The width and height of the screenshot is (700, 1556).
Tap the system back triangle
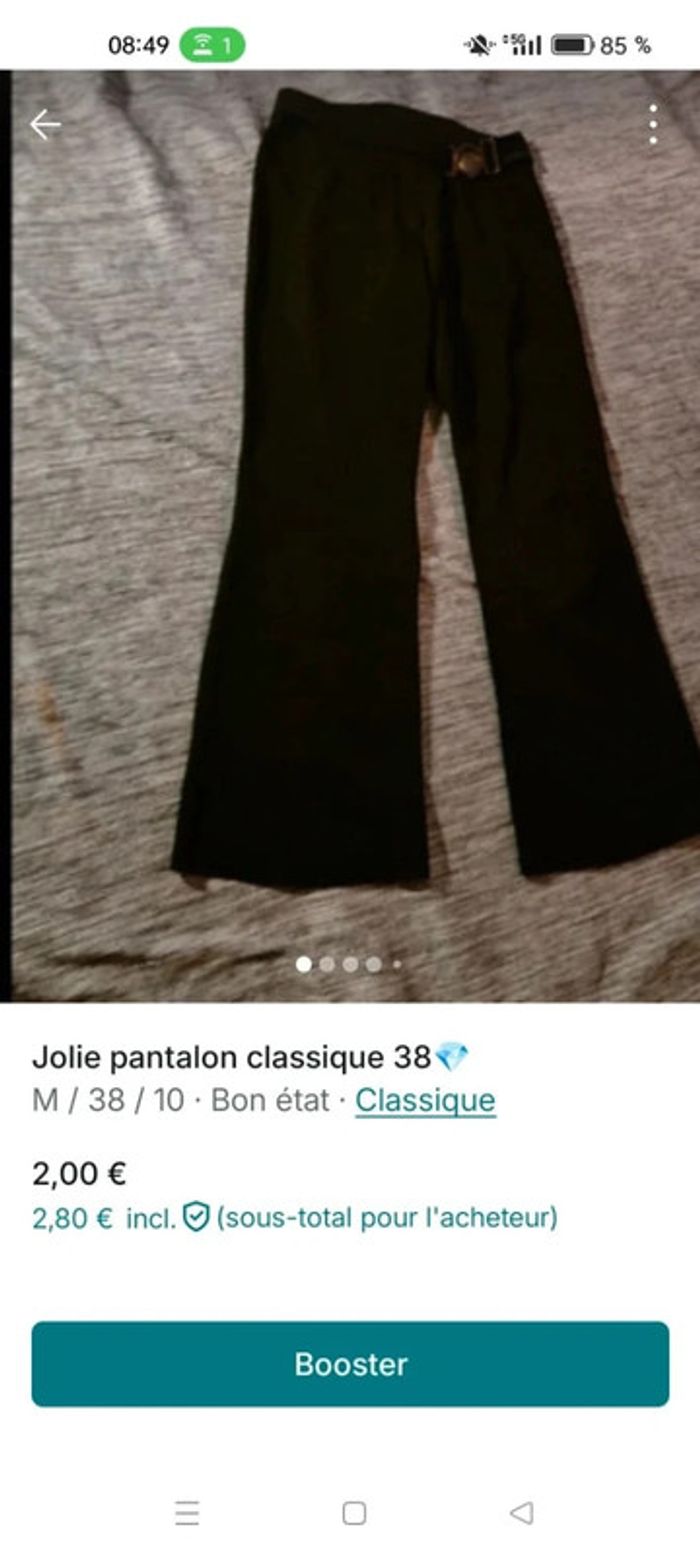521,1513
